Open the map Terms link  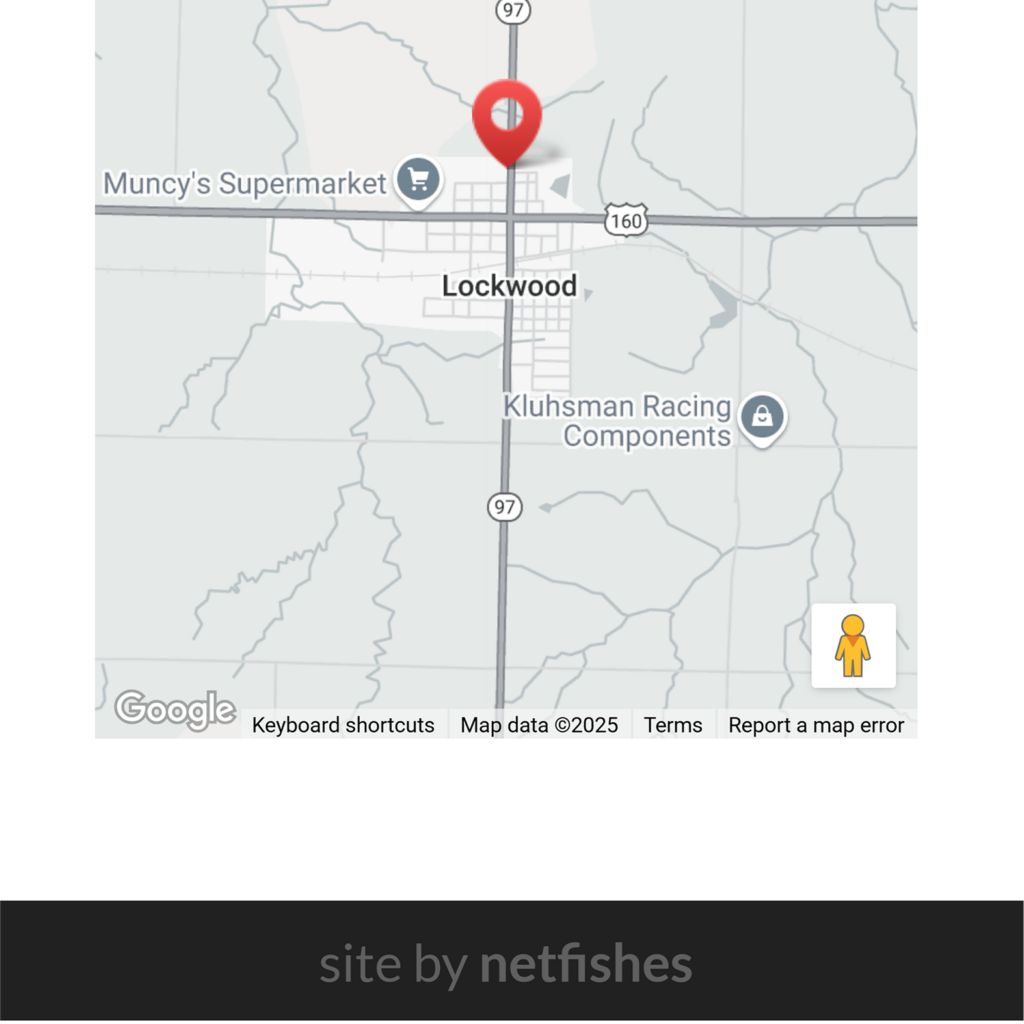673,725
